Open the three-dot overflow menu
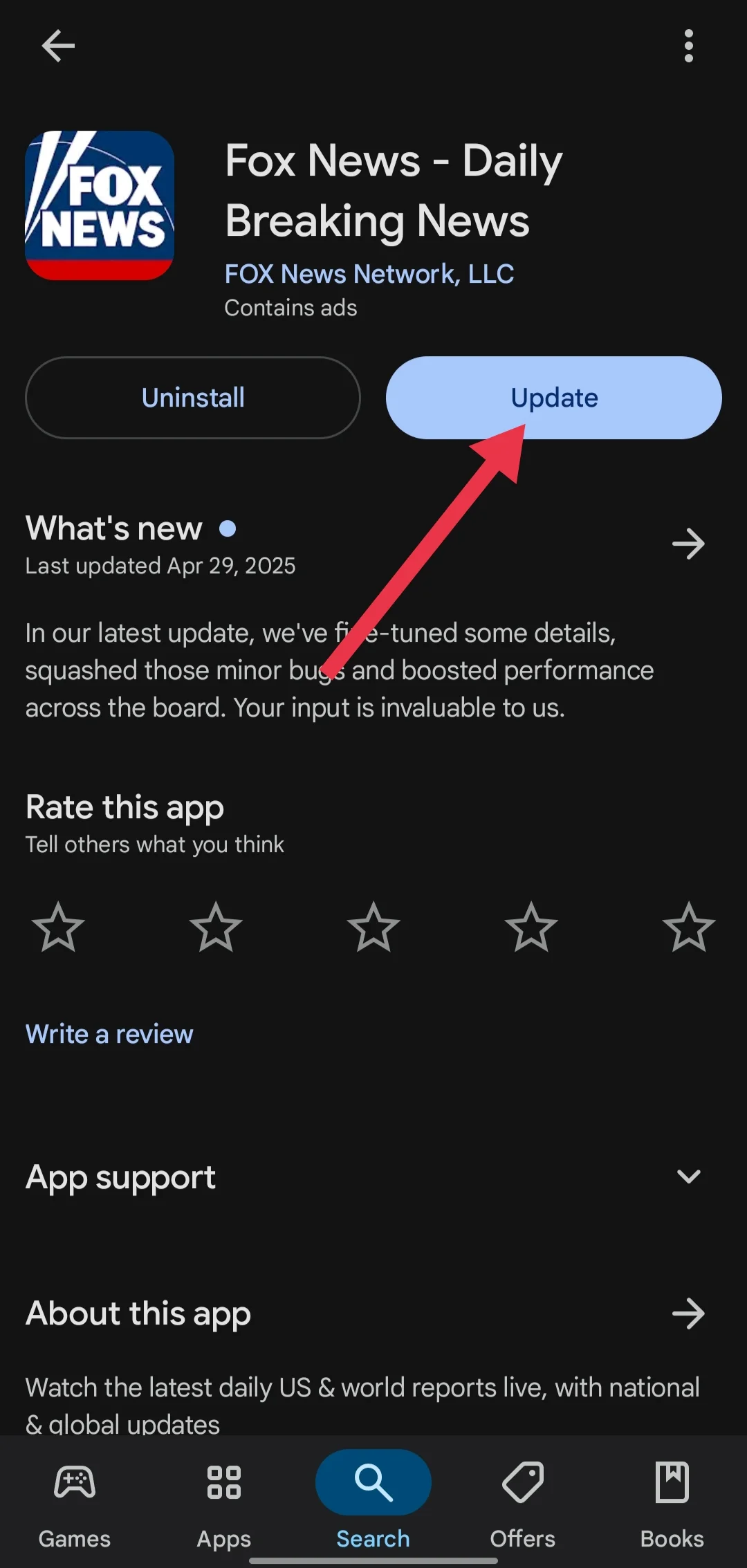The height and width of the screenshot is (1568, 747). click(688, 46)
